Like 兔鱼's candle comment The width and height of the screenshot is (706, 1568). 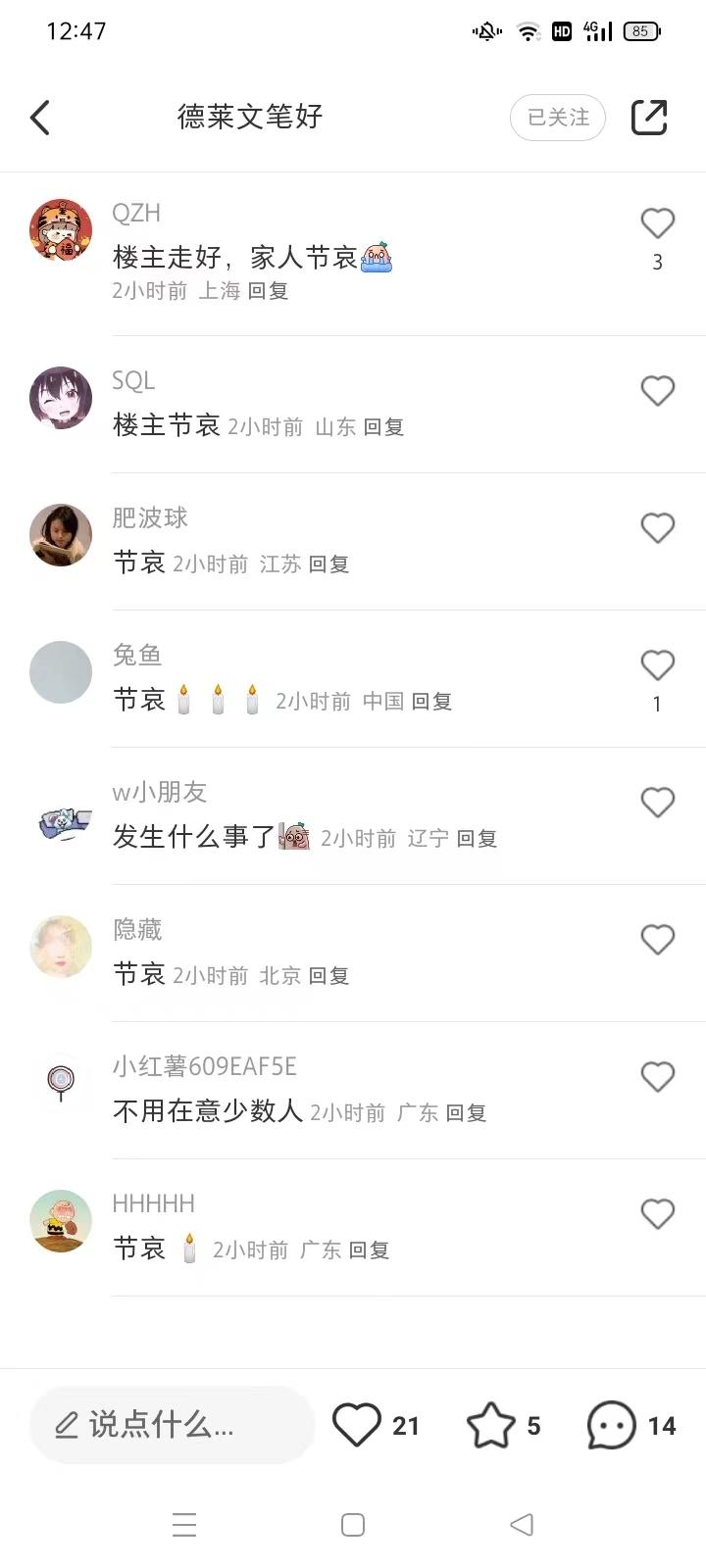click(x=657, y=665)
